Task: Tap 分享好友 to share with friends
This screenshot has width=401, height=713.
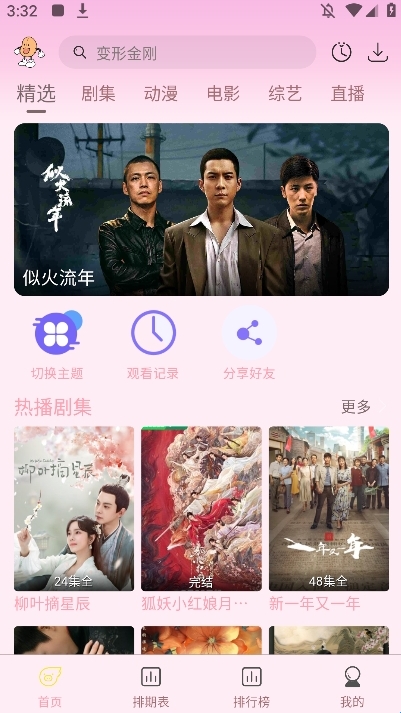Action: point(249,346)
